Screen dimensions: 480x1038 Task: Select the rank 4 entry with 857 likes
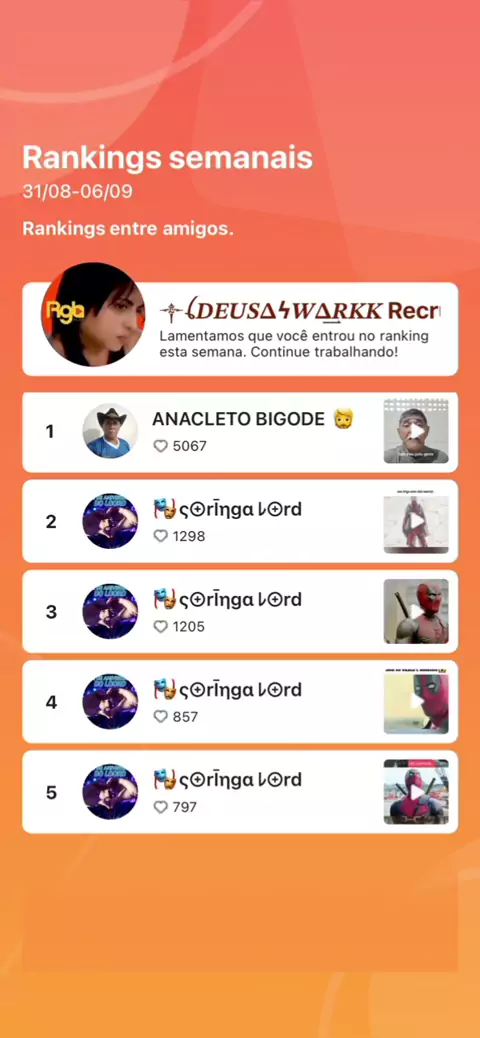(240, 702)
